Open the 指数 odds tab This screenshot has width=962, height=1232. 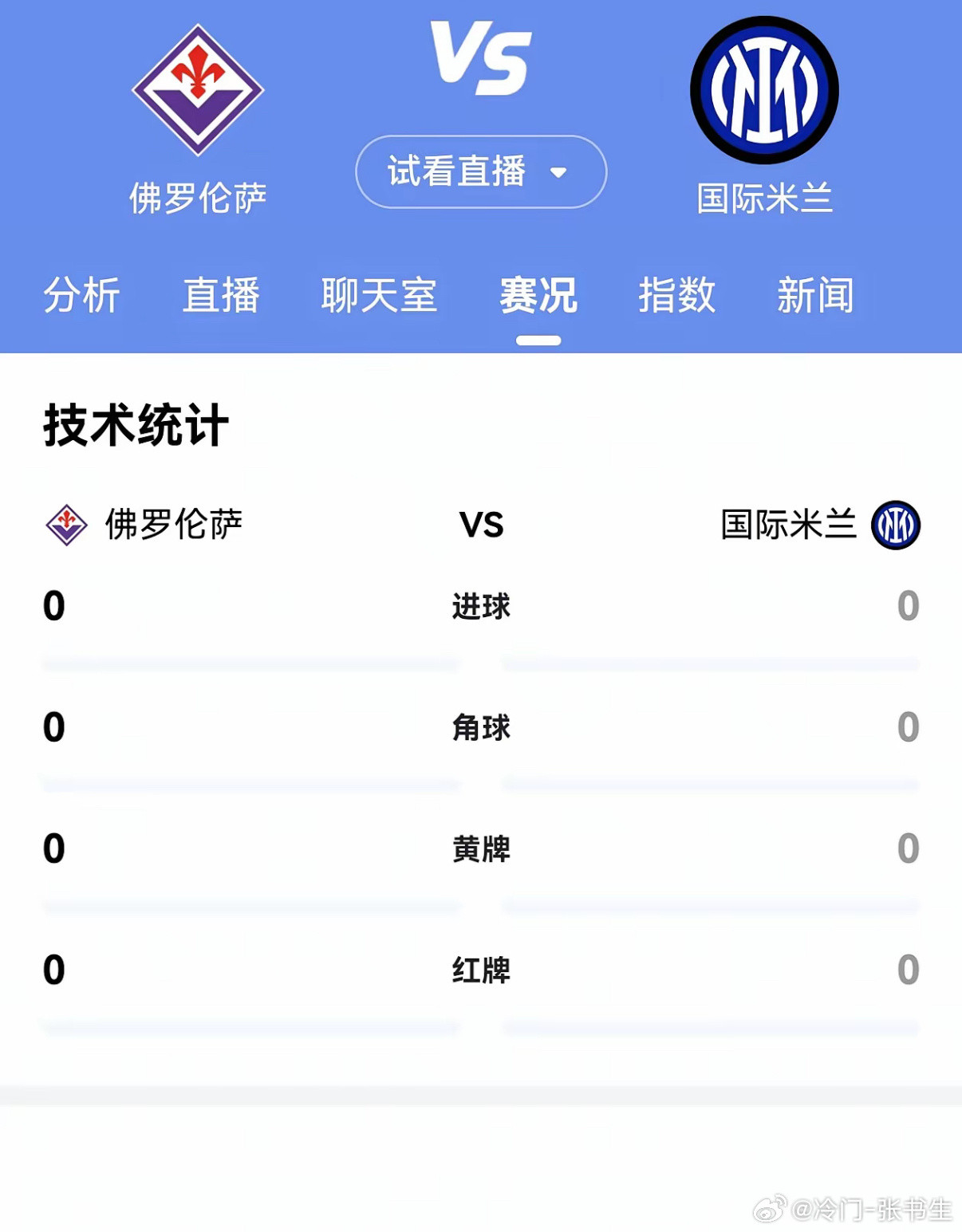click(678, 295)
